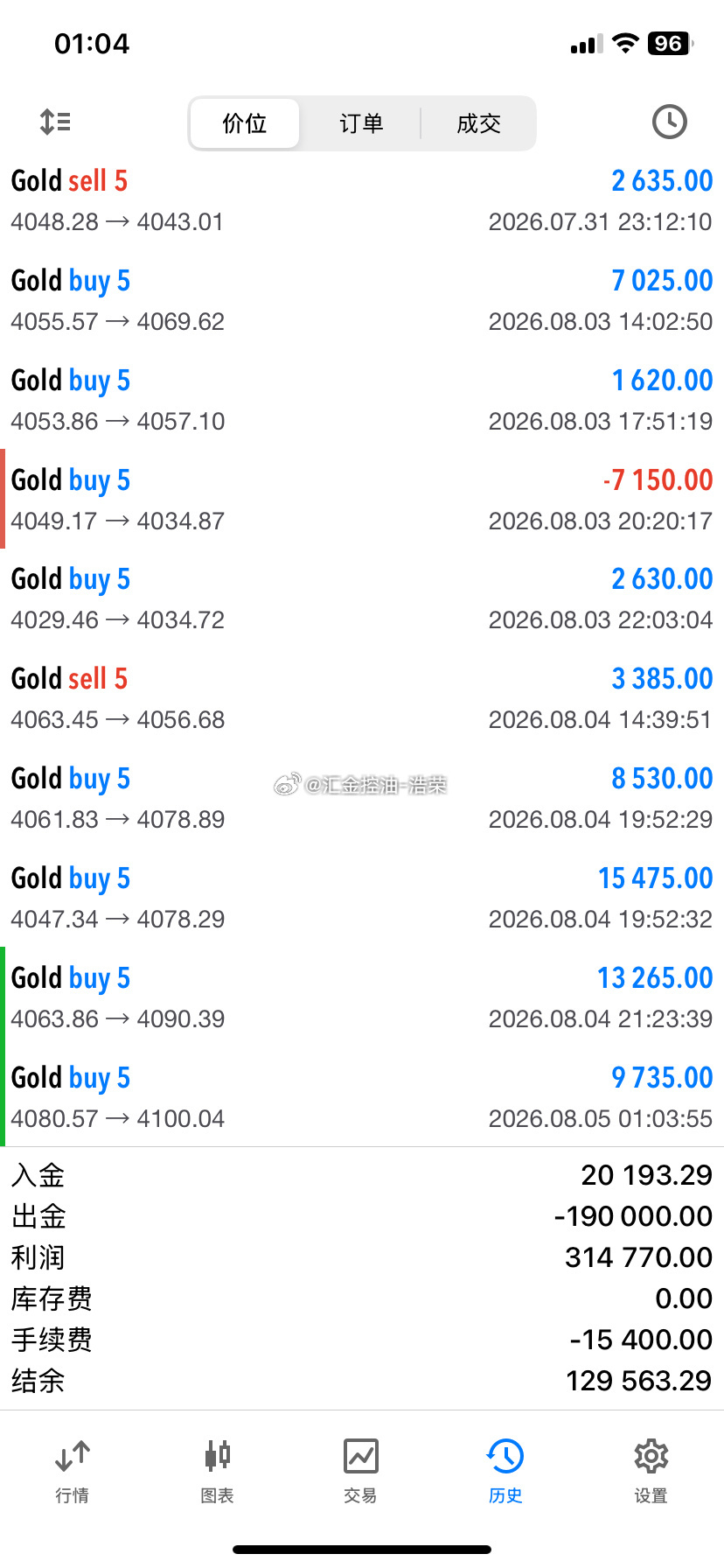Go to the 行情 tab

[x=73, y=1472]
